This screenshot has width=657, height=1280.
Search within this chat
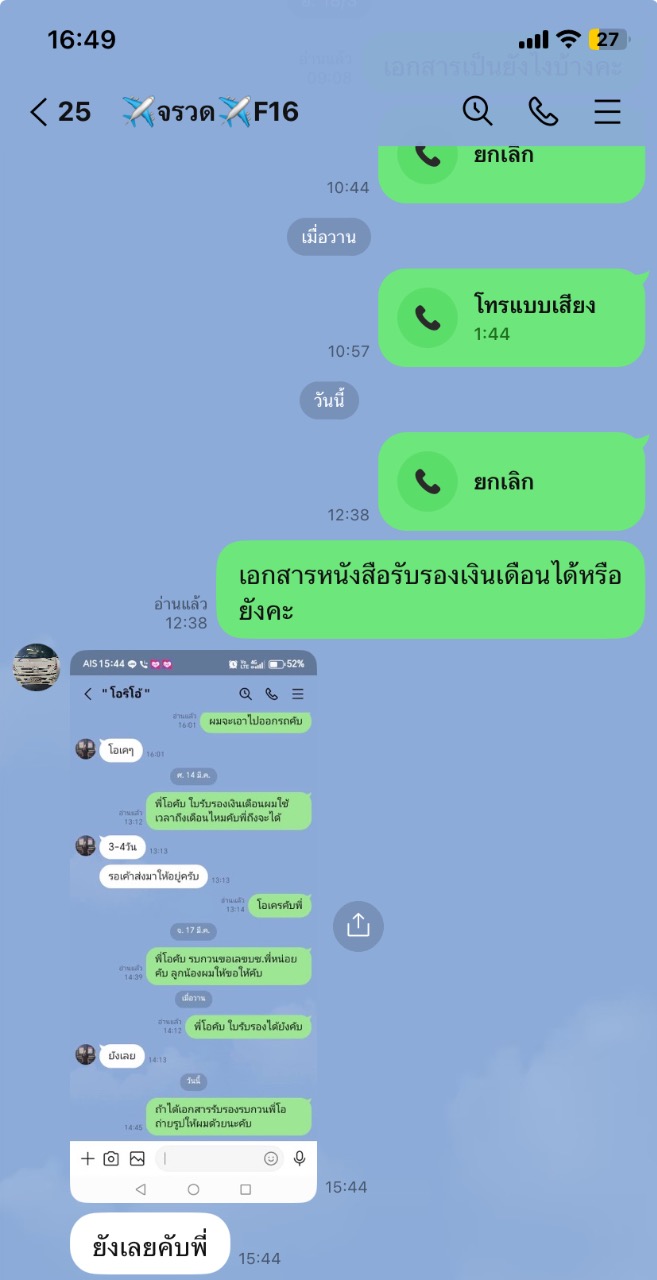click(478, 111)
